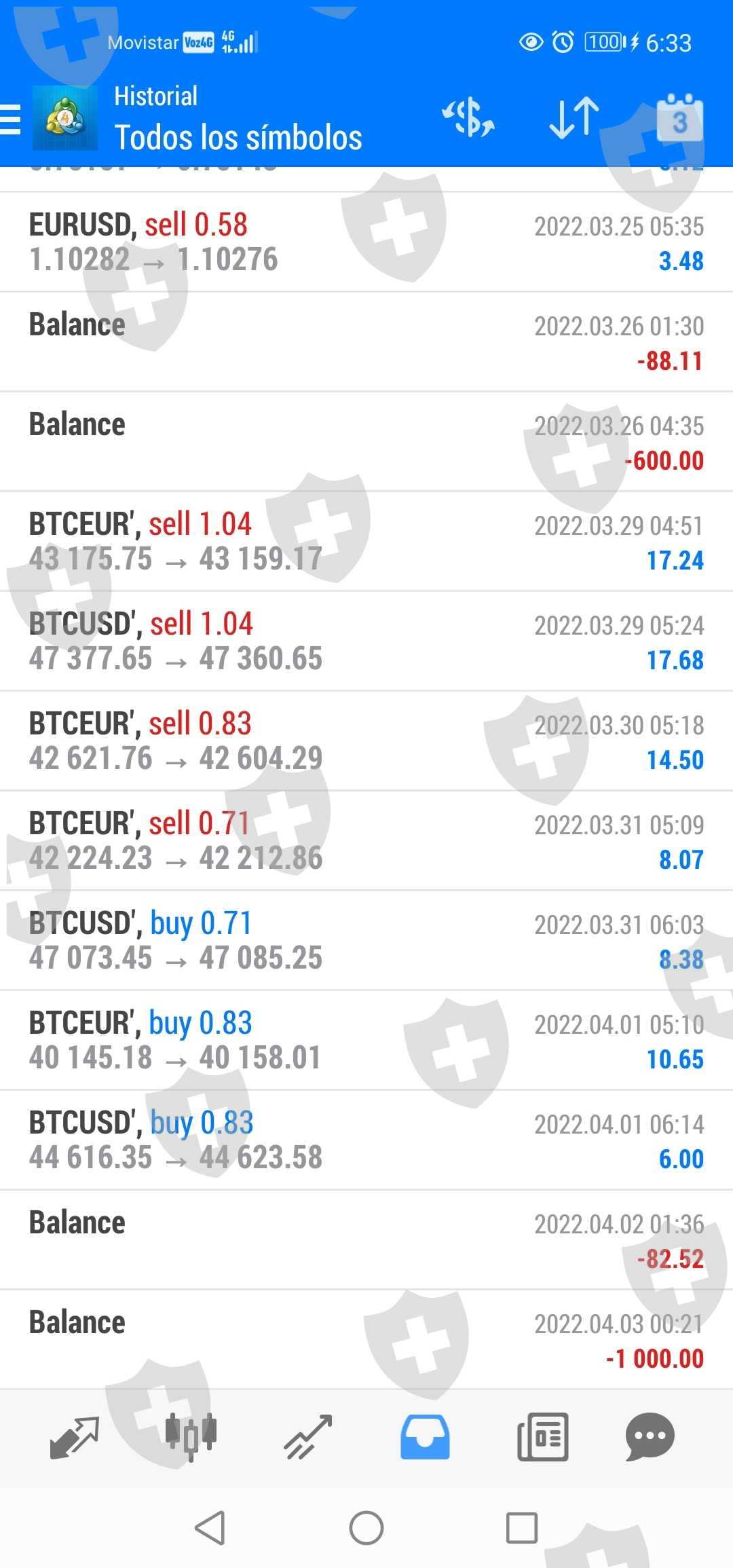Switch to the Trade tab

(x=308, y=1436)
